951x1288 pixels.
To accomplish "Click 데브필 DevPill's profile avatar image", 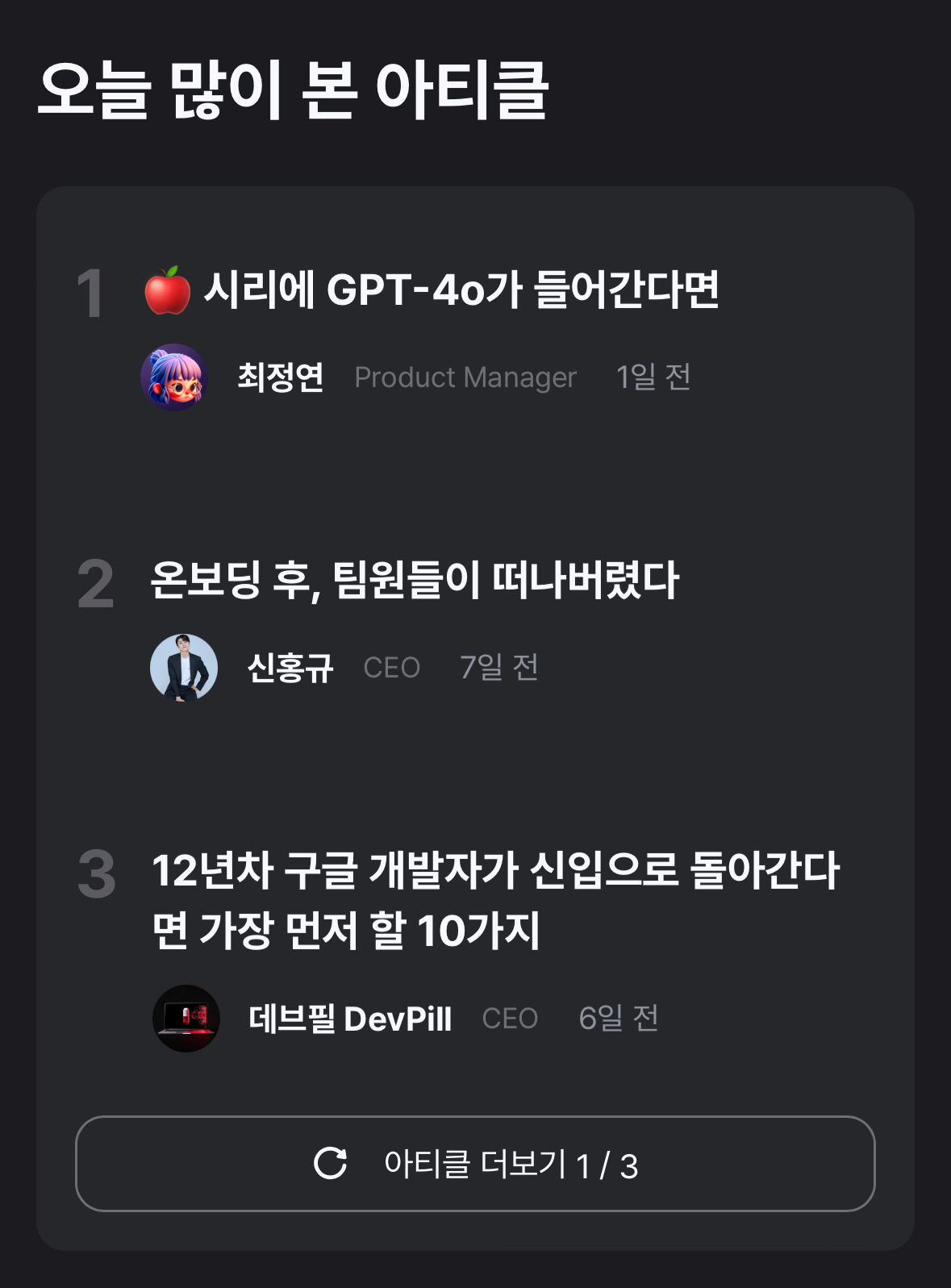I will [186, 1019].
